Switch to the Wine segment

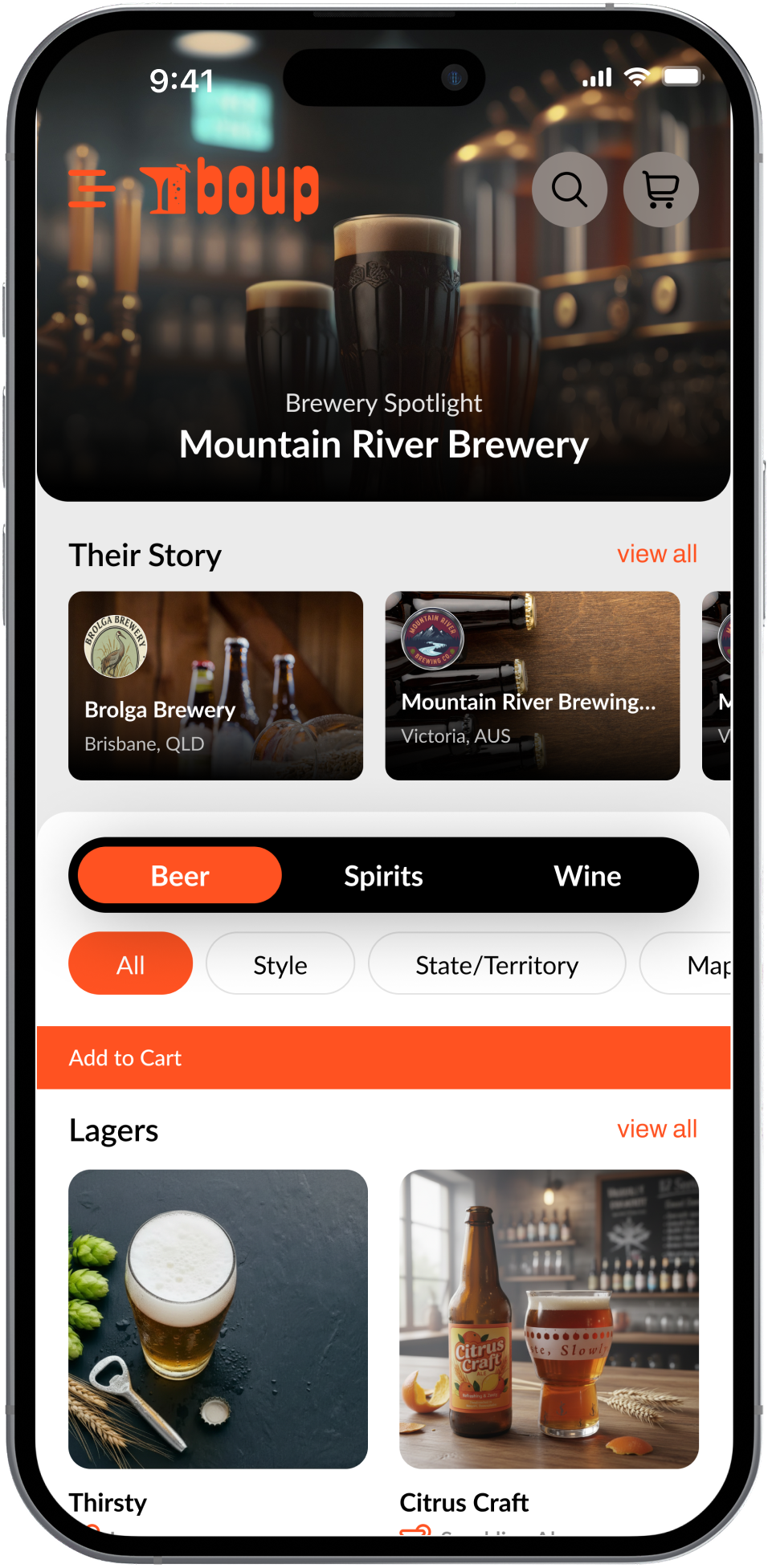coord(587,875)
